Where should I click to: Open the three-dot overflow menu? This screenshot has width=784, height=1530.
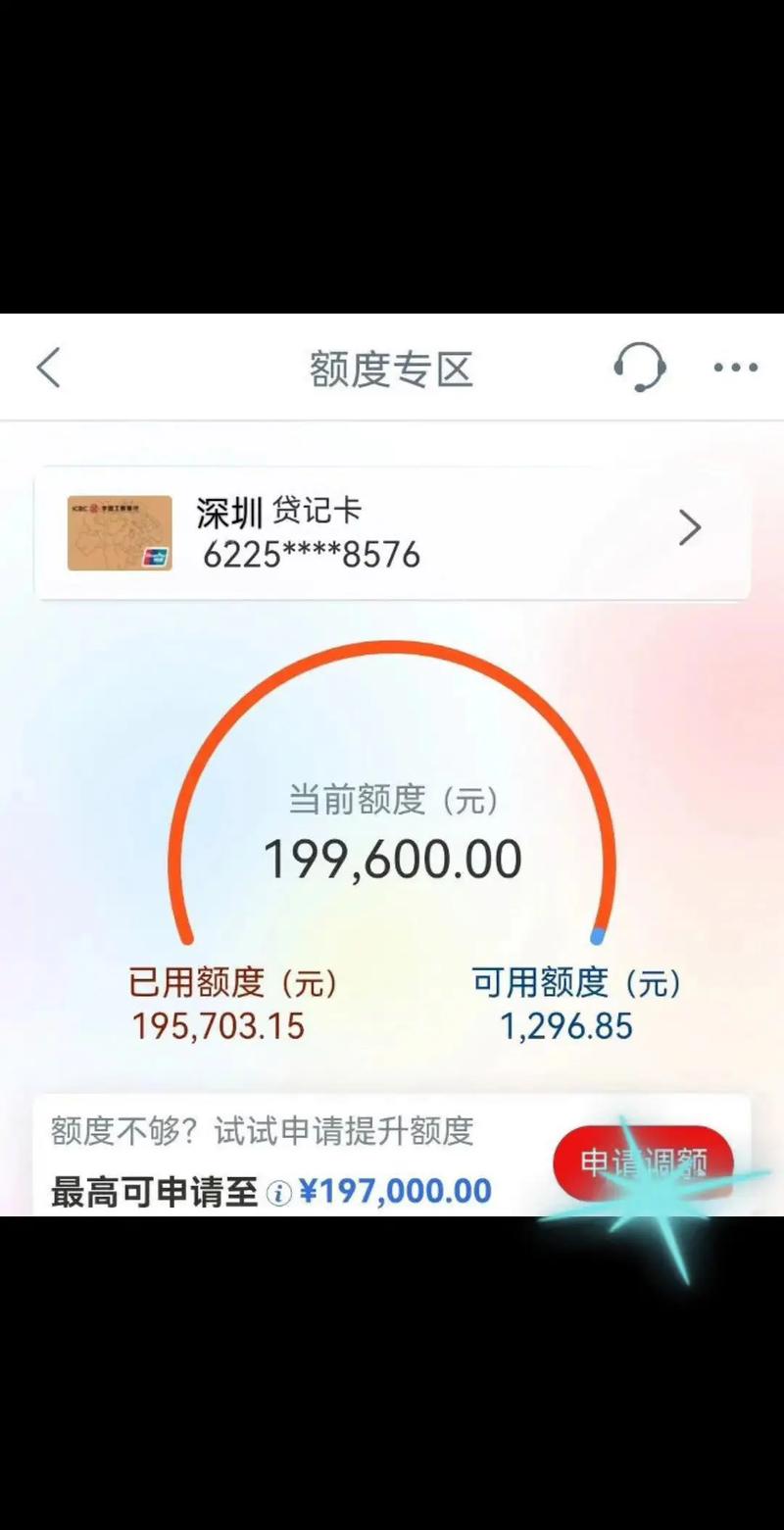point(735,369)
